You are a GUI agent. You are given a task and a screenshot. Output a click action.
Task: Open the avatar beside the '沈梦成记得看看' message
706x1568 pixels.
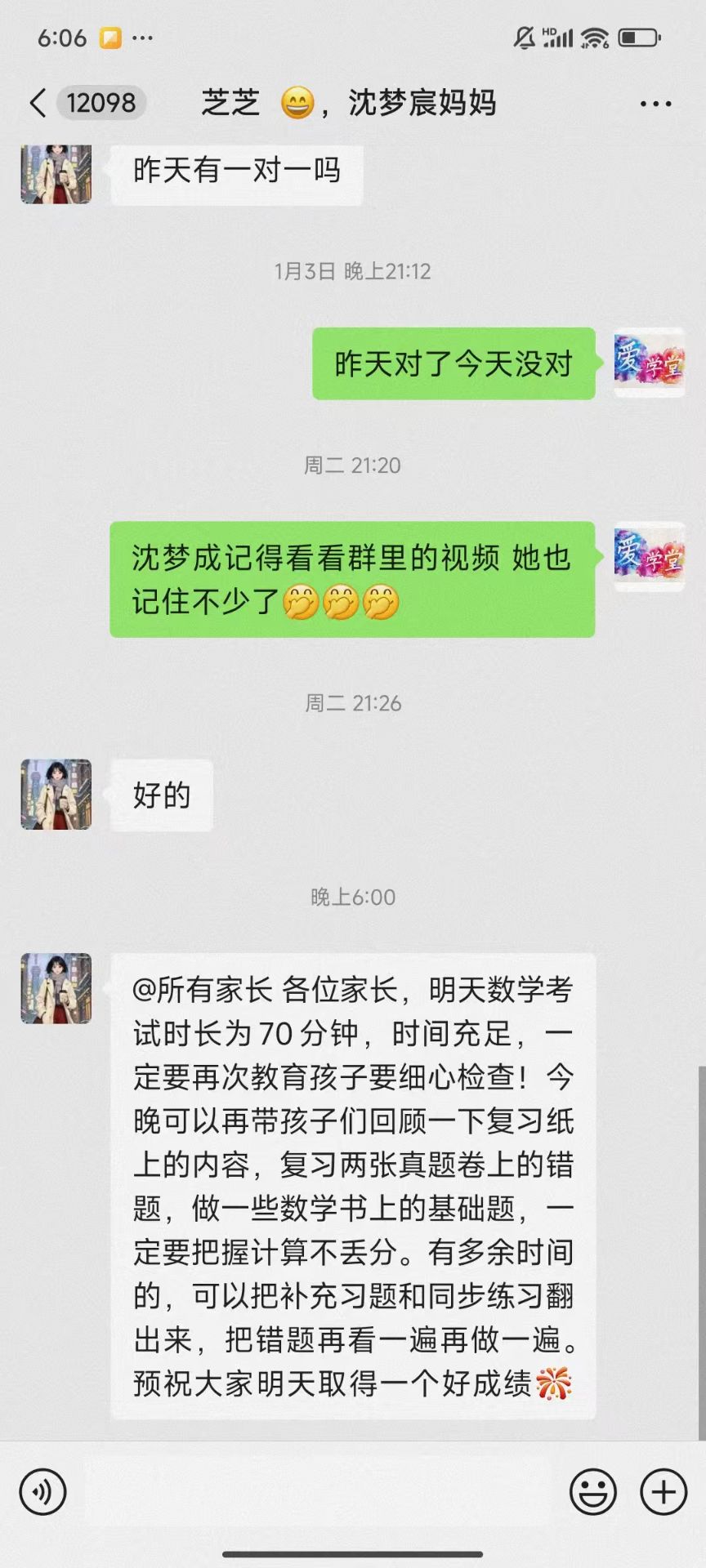tap(649, 557)
